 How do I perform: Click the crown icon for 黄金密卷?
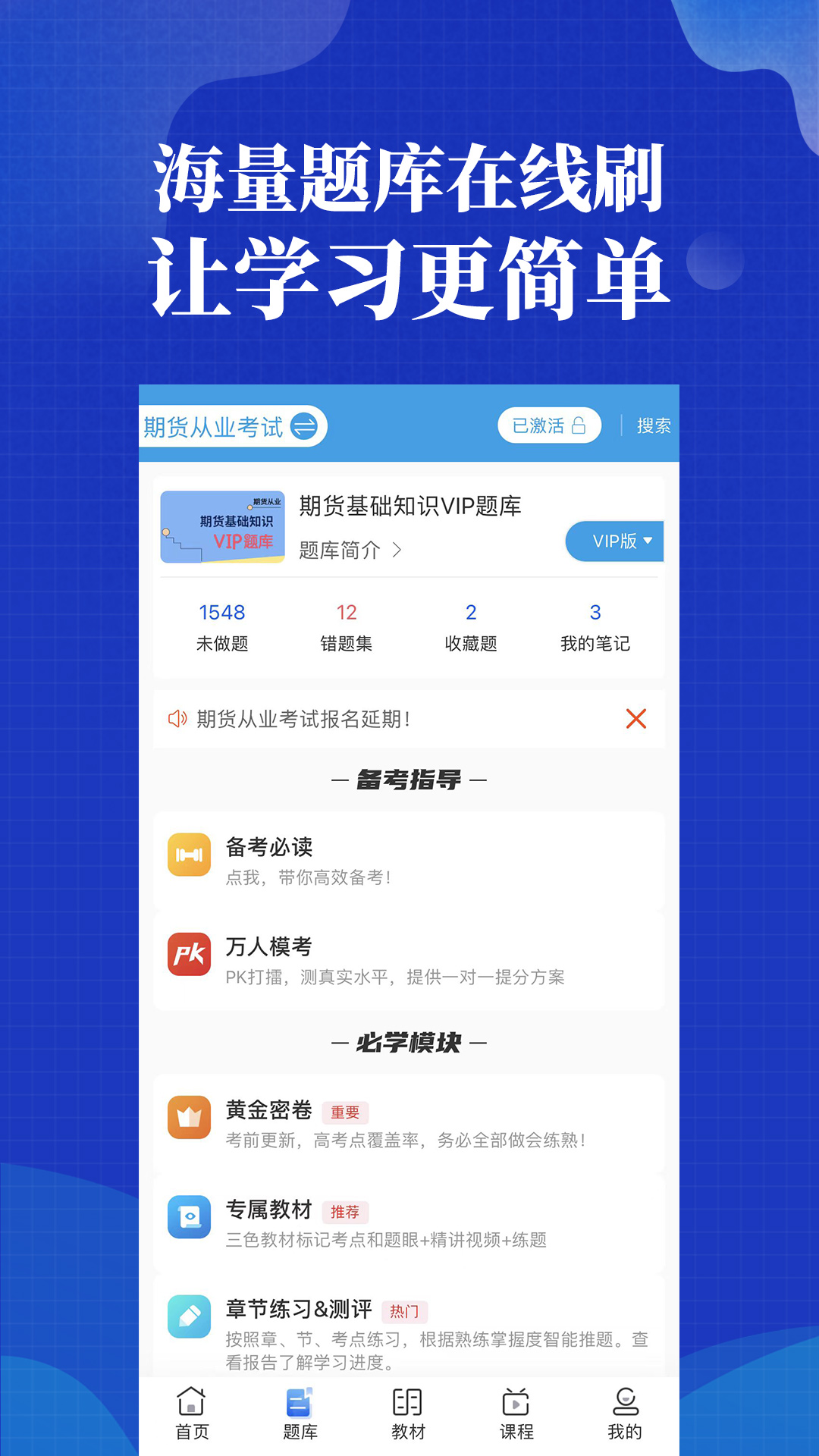(189, 1116)
